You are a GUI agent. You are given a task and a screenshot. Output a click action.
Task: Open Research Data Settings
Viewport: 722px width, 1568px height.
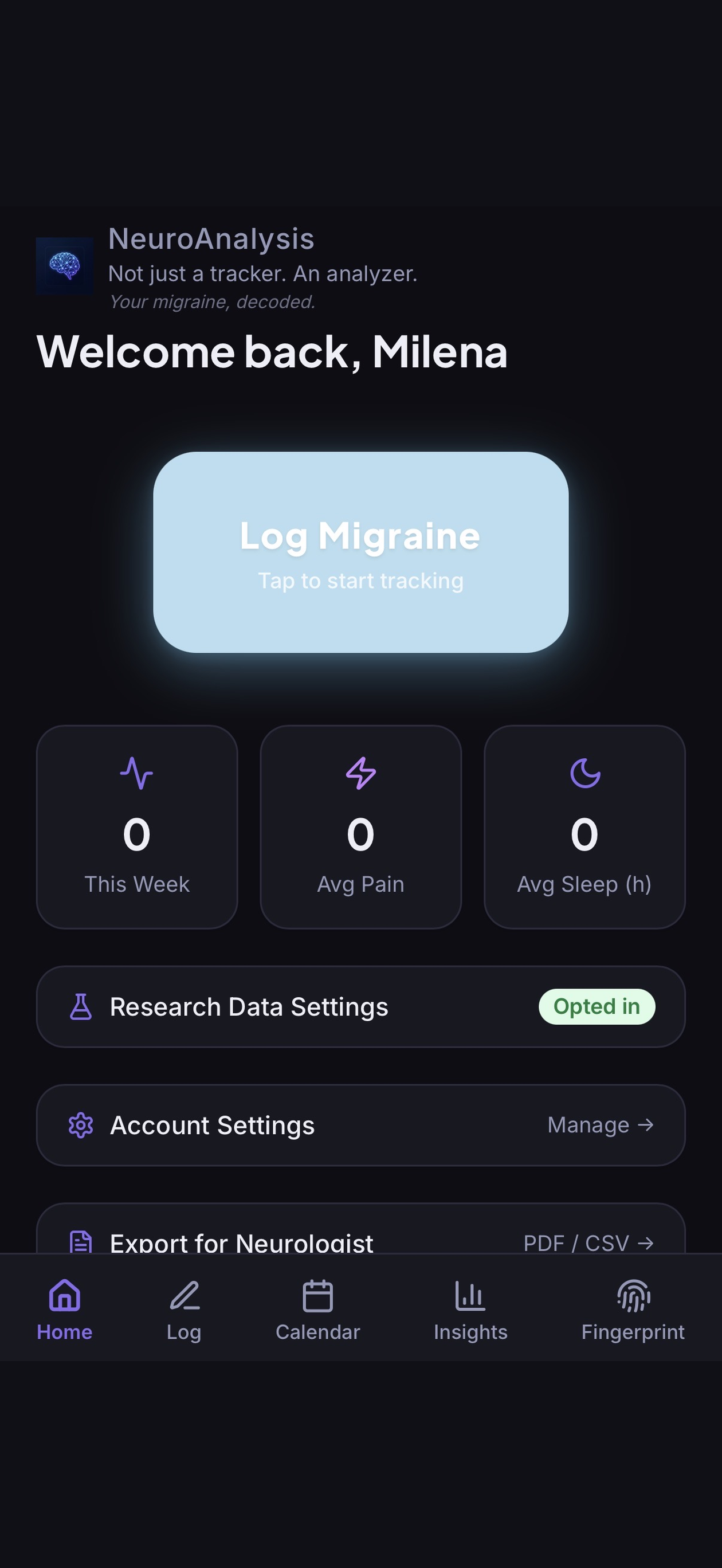tap(361, 1006)
